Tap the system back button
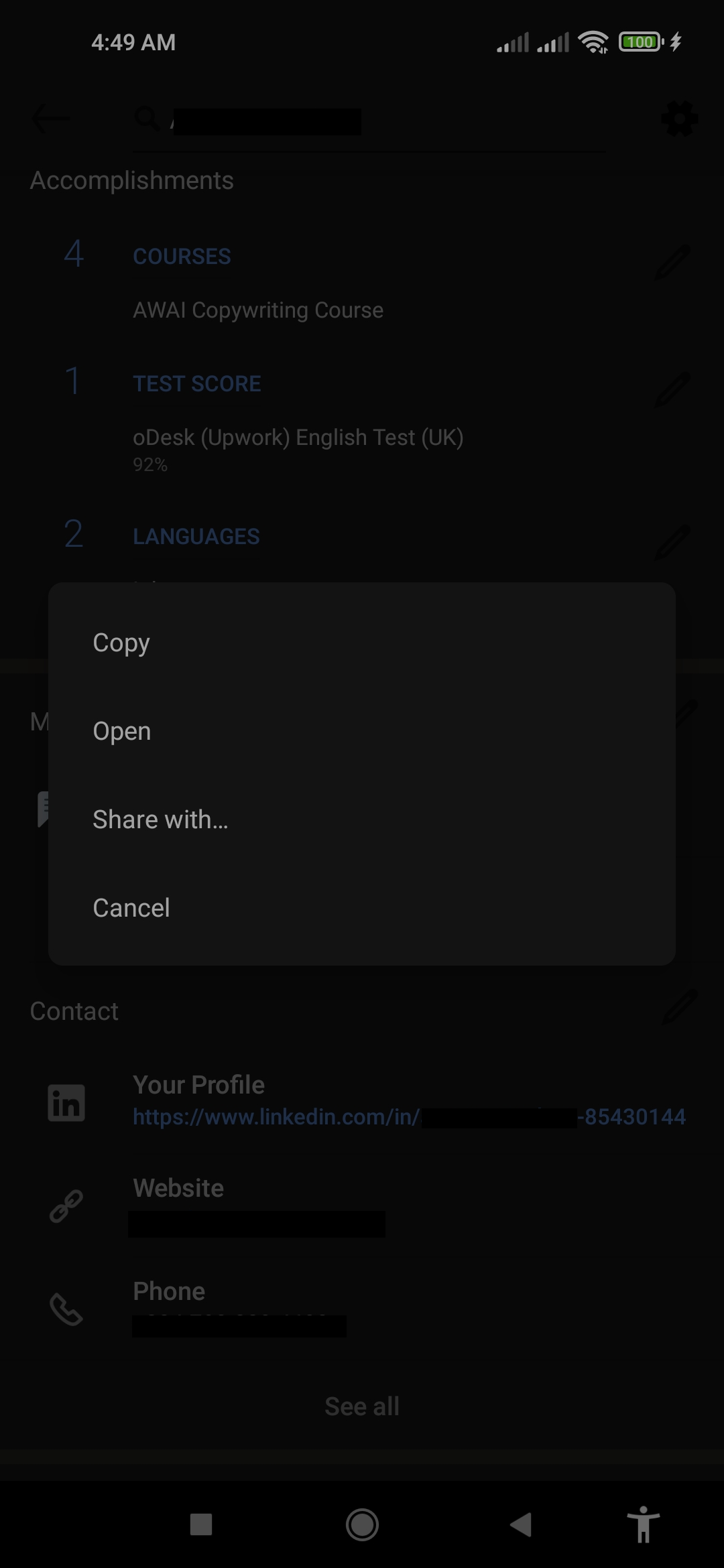 click(521, 1524)
